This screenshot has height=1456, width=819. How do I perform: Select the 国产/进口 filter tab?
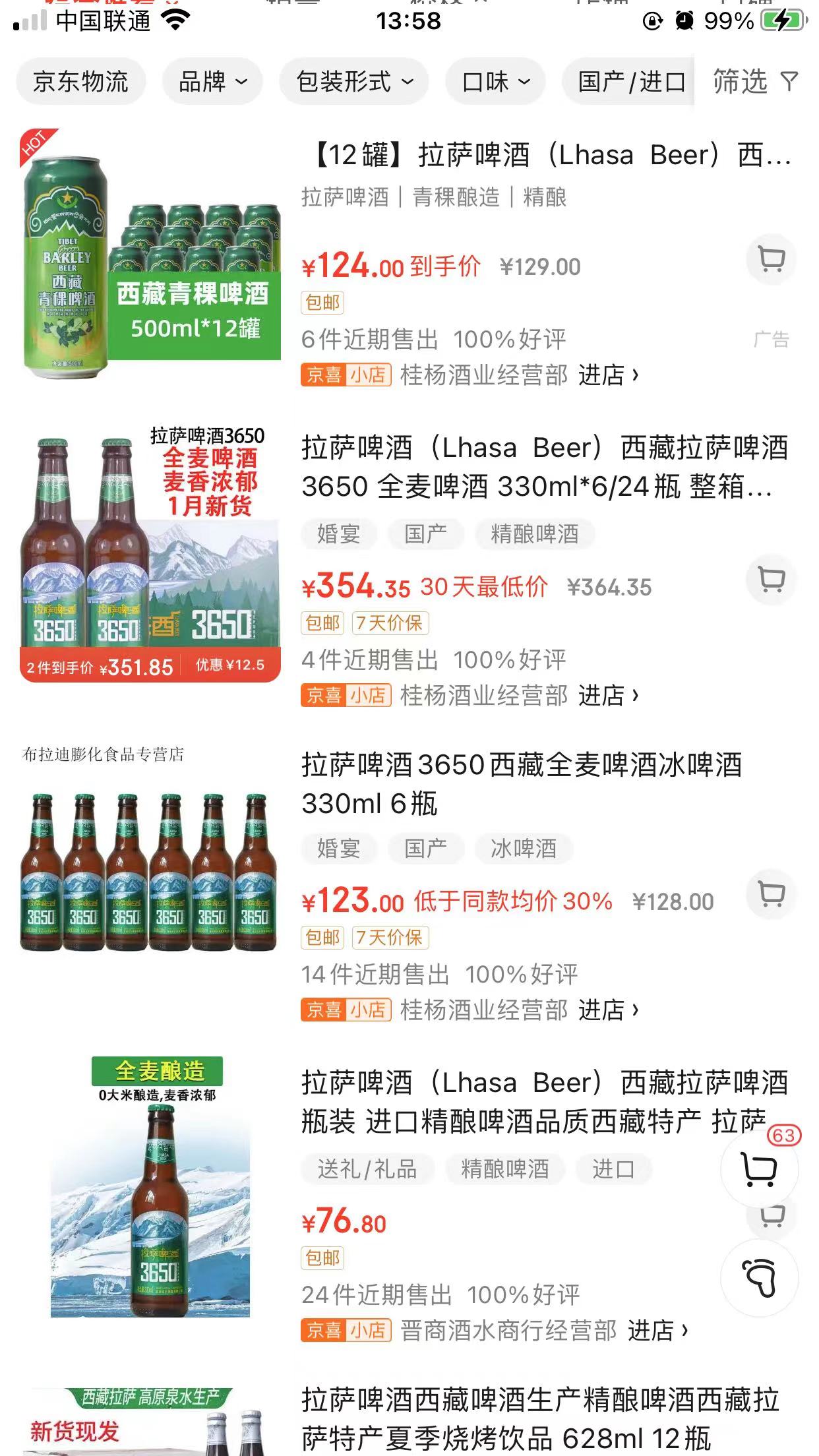[x=631, y=81]
